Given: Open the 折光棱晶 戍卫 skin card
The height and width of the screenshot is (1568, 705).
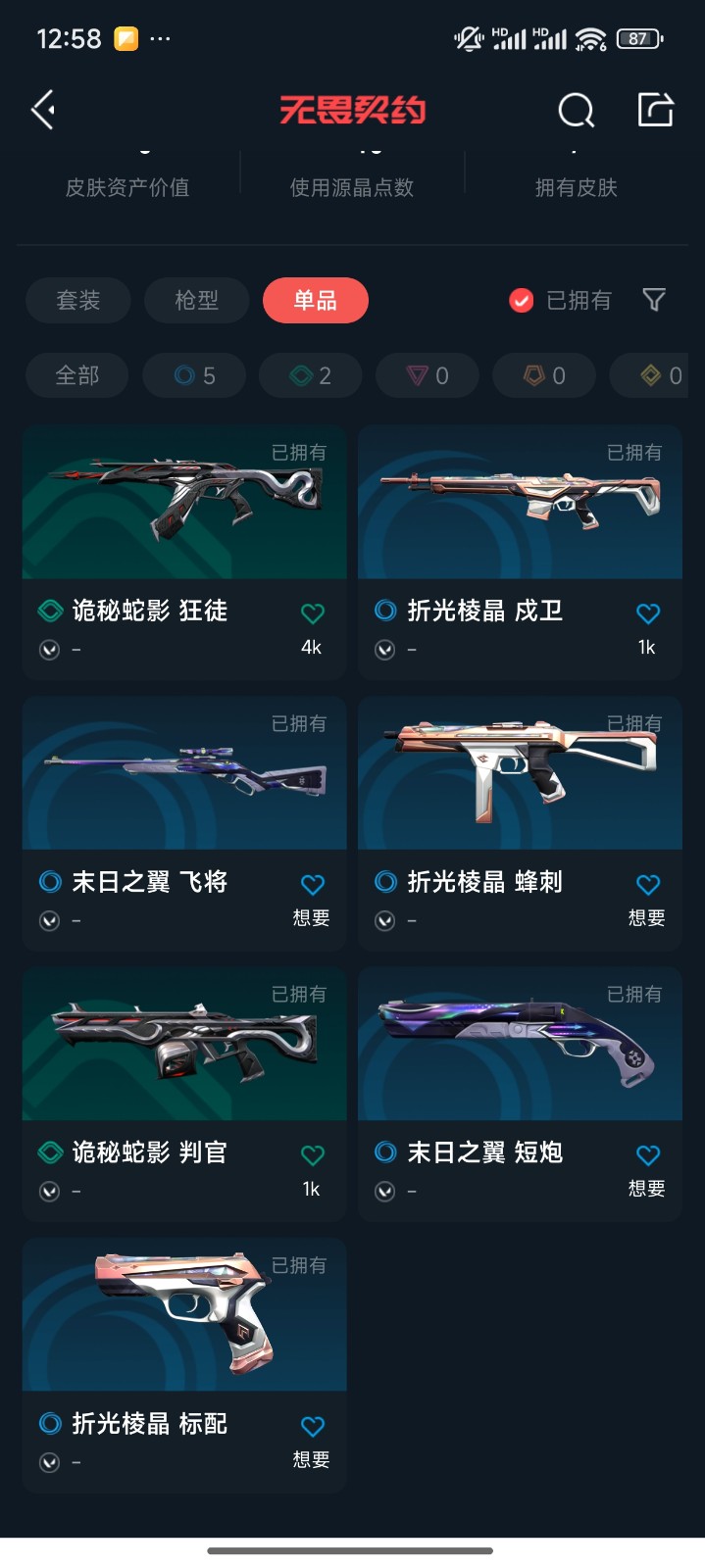Looking at the screenshot, I should 520,529.
